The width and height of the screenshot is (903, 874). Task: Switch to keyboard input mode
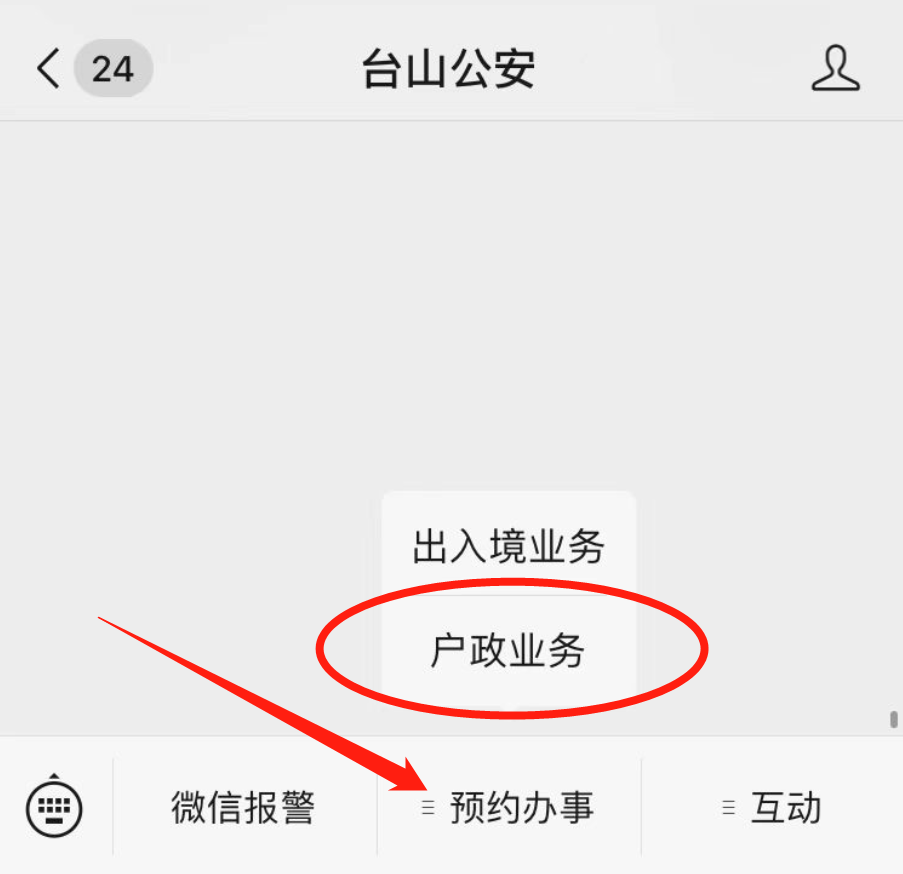coord(54,805)
